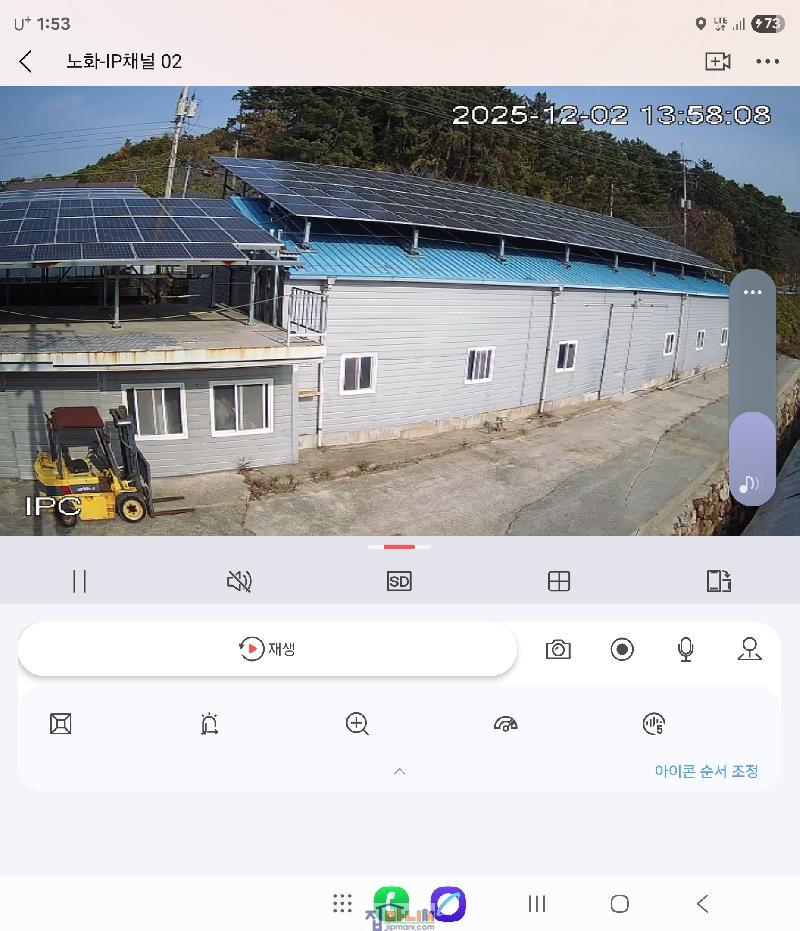Image resolution: width=800 pixels, height=931 pixels.
Task: Tap the square frame icon in tool panel
Action: click(61, 724)
